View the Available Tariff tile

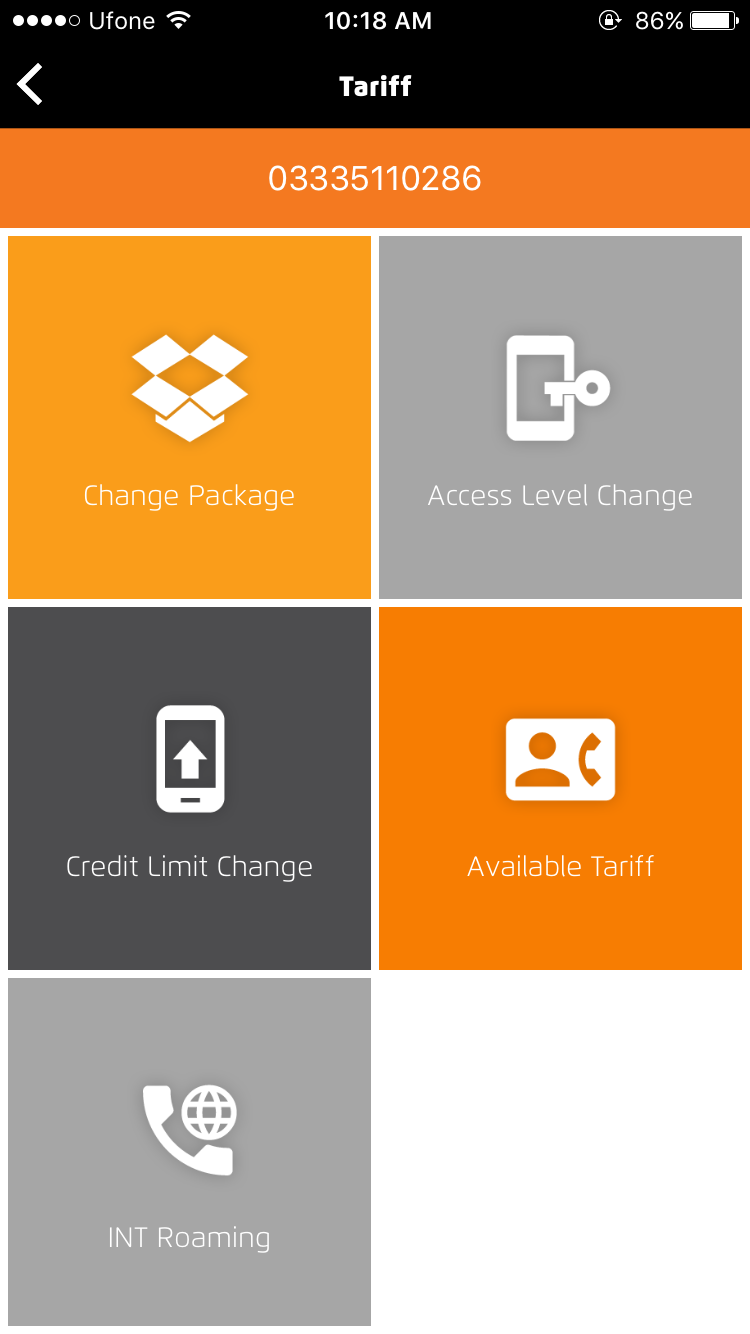pos(560,788)
